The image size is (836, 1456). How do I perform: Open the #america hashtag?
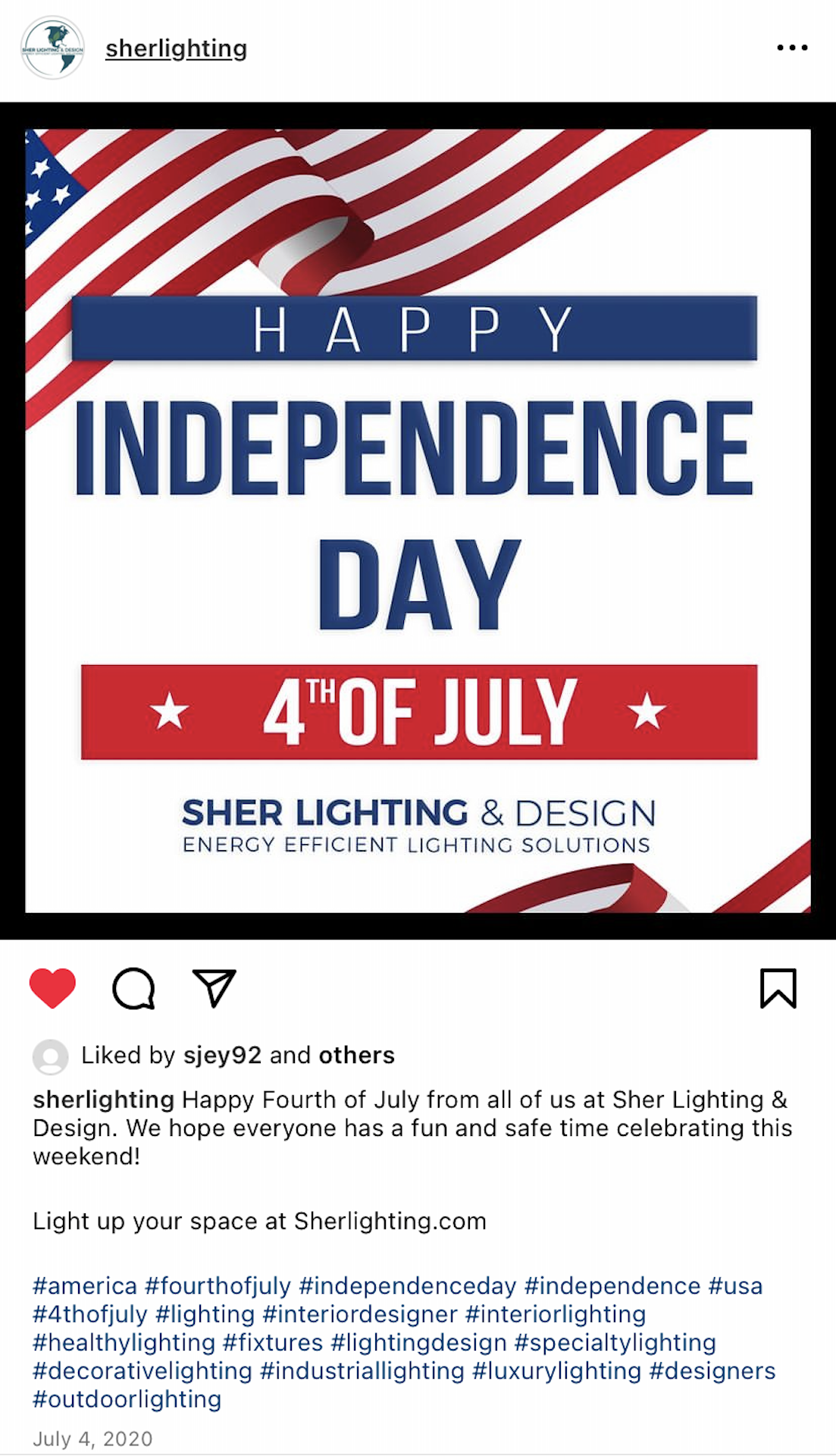pos(85,1286)
